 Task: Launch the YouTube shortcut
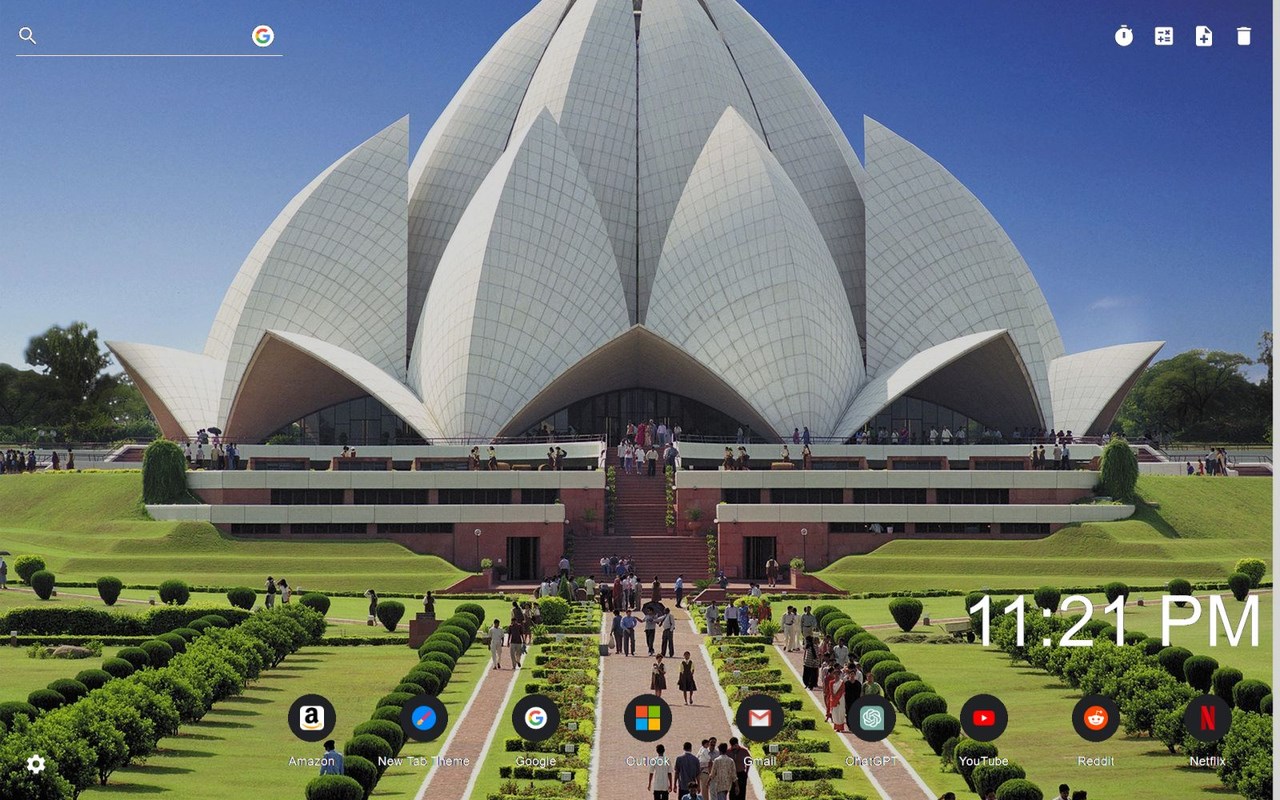pos(984,718)
